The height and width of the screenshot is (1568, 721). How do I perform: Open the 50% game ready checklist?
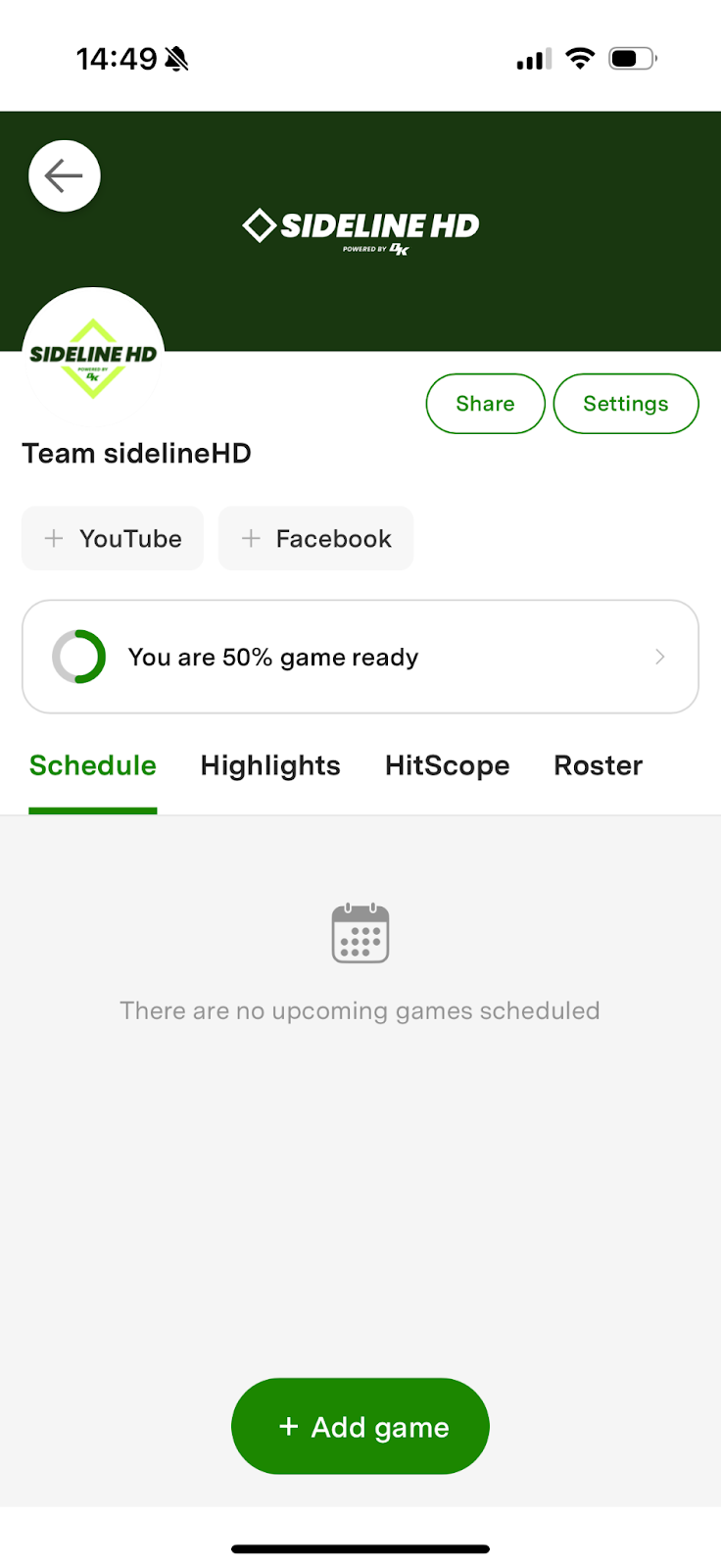click(360, 657)
